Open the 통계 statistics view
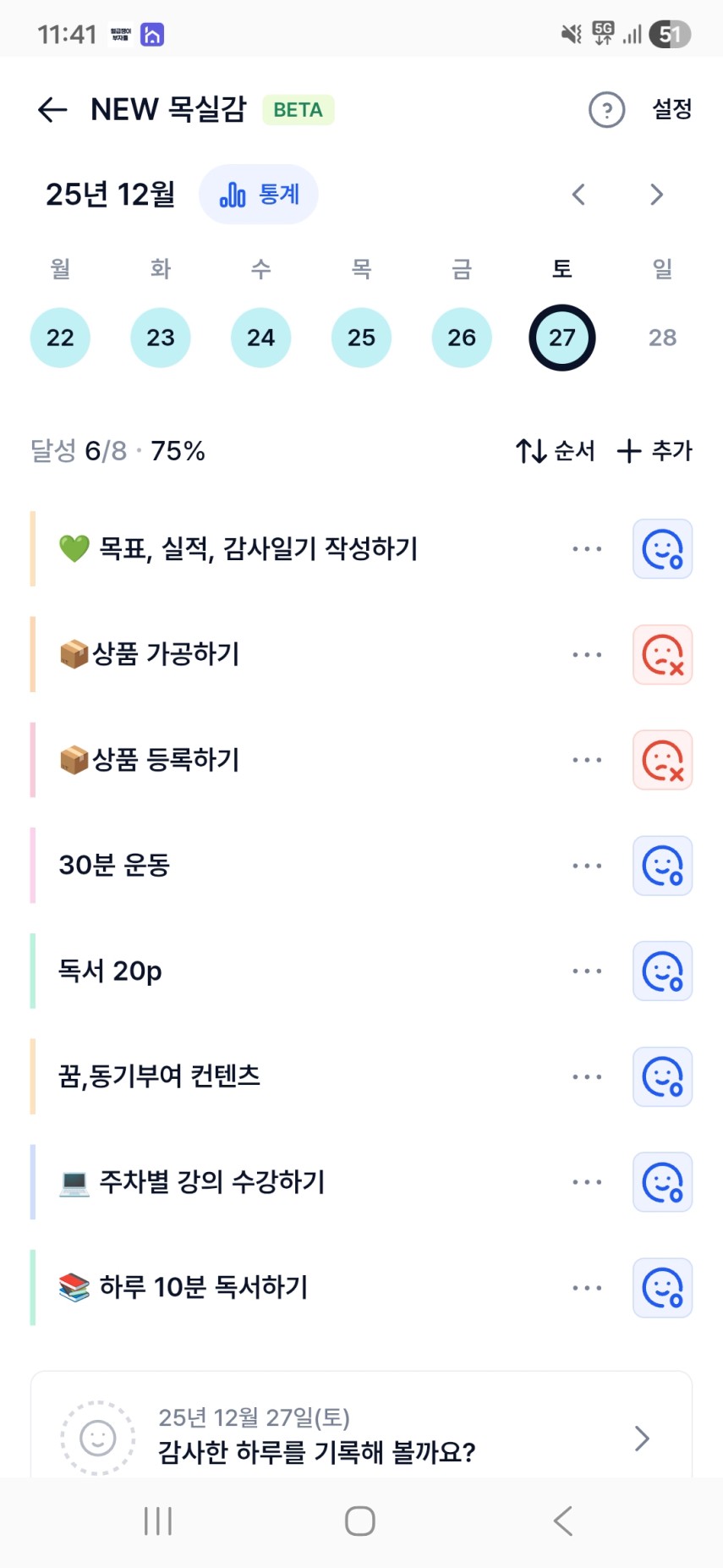 pos(259,195)
